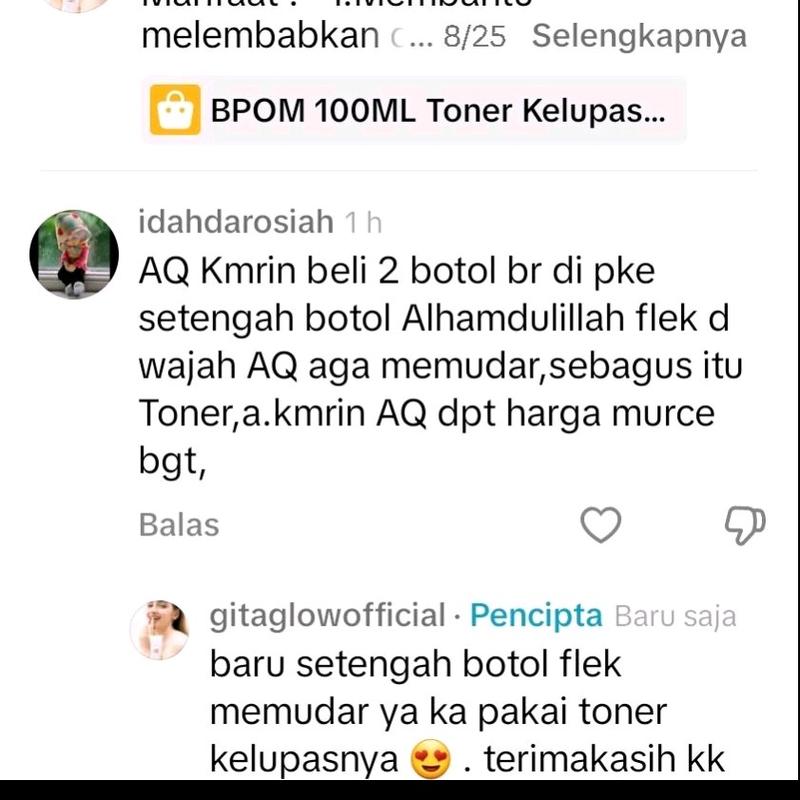The height and width of the screenshot is (800, 800).
Task: Expand the caption with Selengkapnya
Action: pyautogui.click(x=639, y=37)
